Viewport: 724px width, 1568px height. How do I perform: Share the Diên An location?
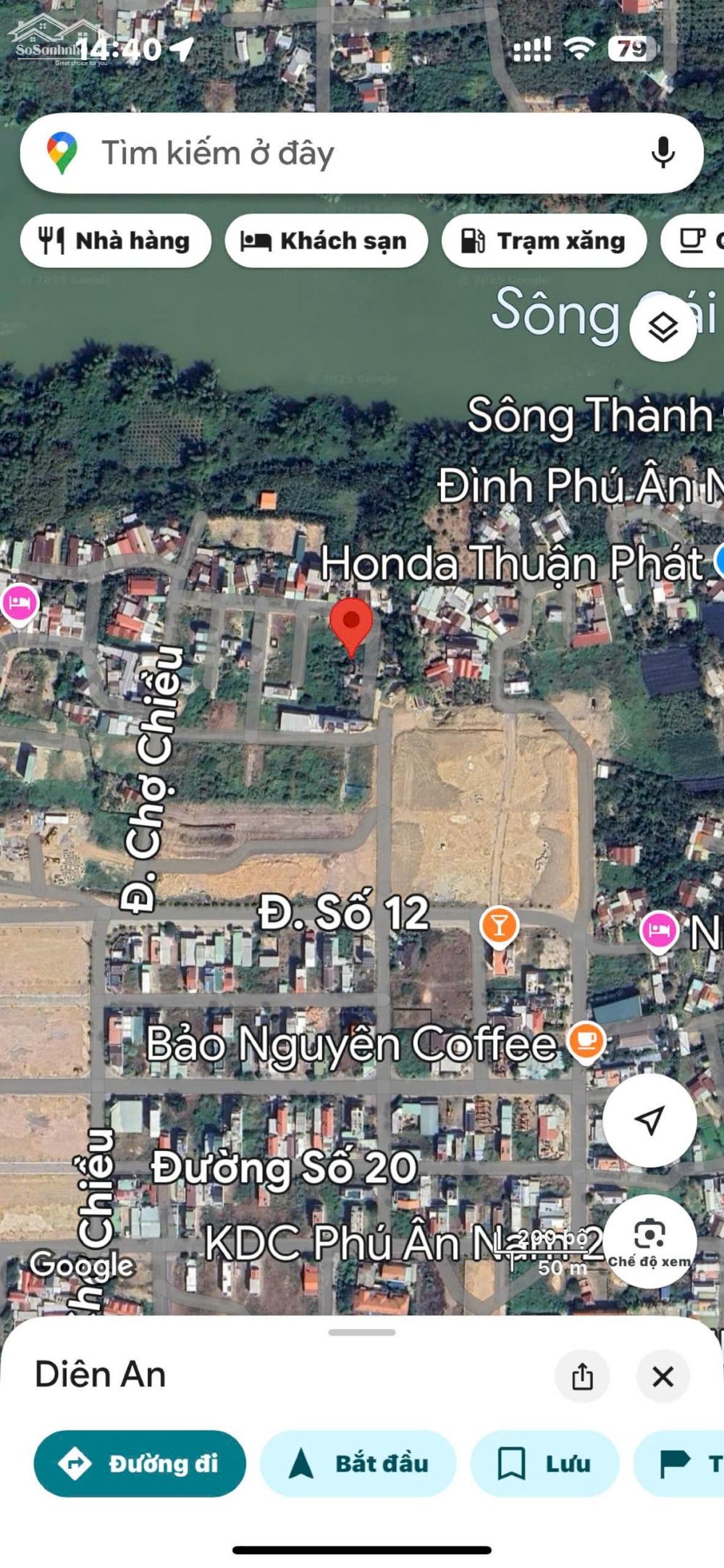click(x=582, y=1376)
